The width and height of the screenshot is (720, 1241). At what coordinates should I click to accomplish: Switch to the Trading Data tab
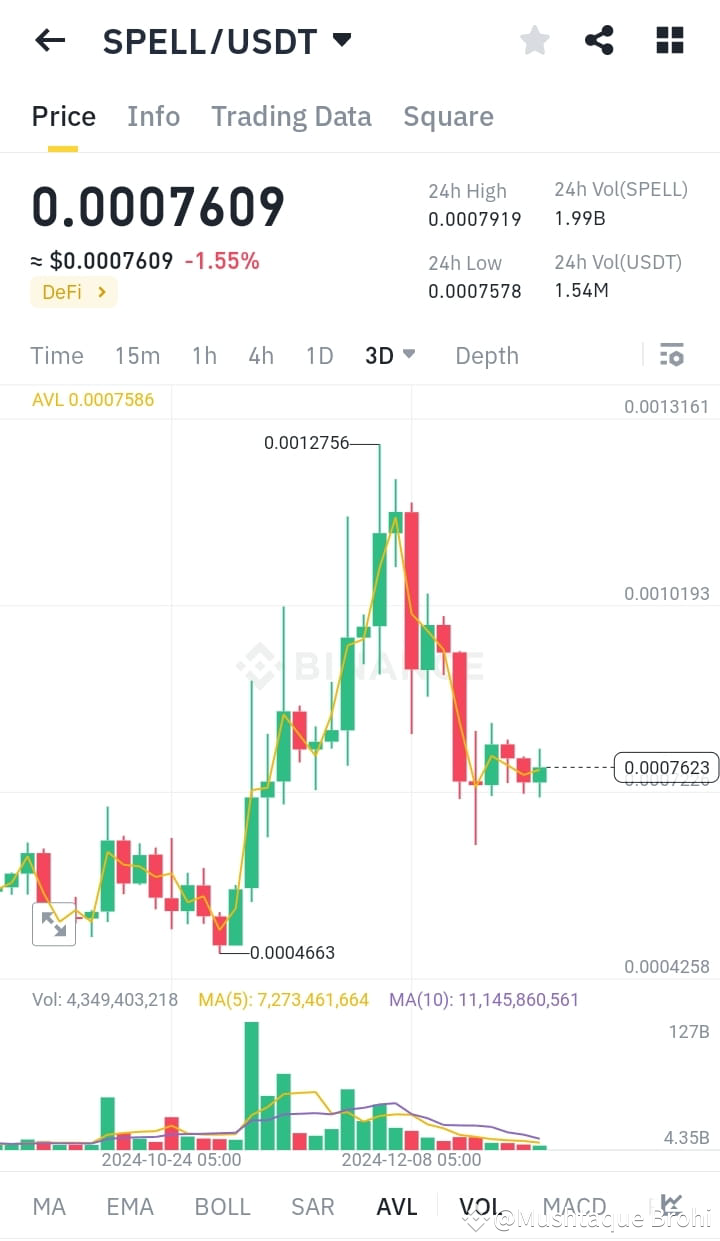pos(291,116)
